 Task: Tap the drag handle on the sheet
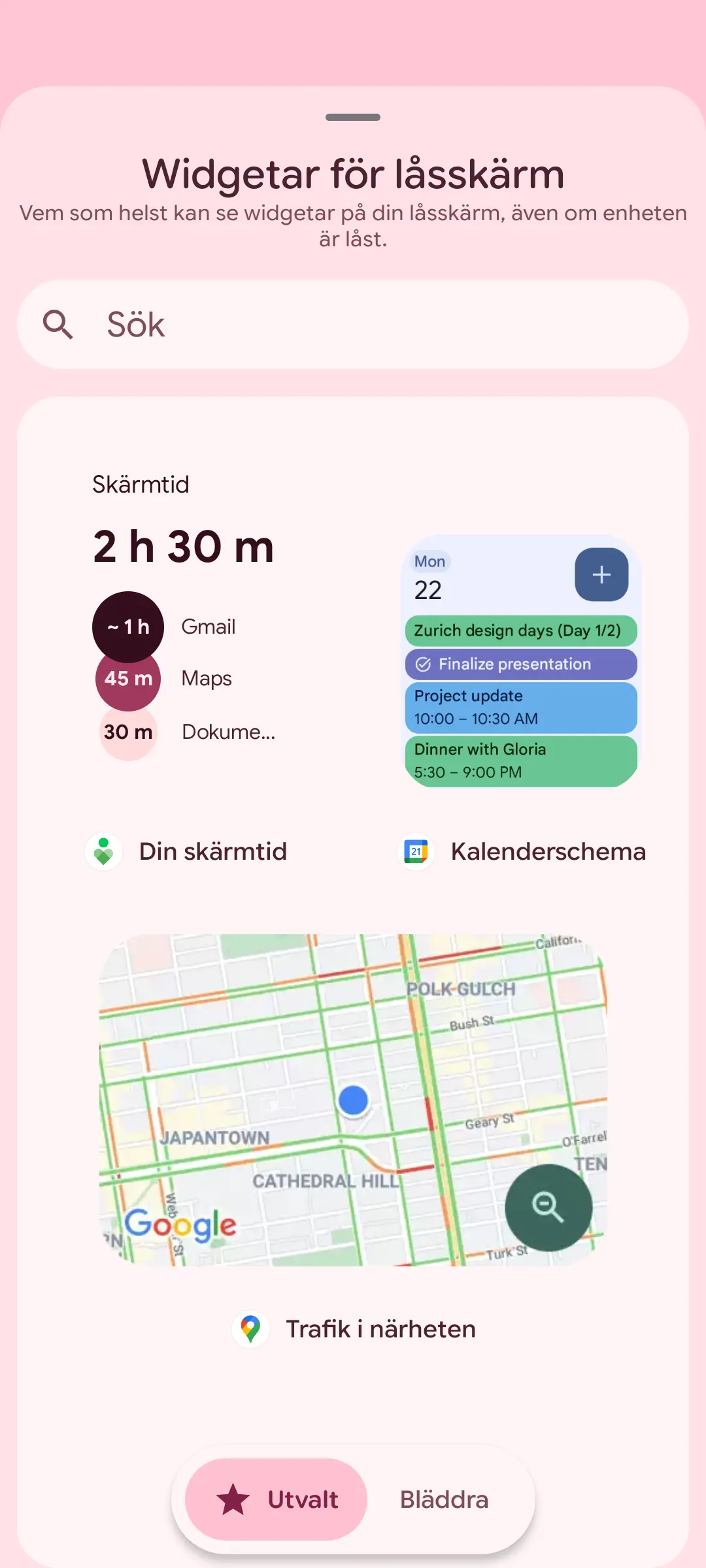(353, 118)
